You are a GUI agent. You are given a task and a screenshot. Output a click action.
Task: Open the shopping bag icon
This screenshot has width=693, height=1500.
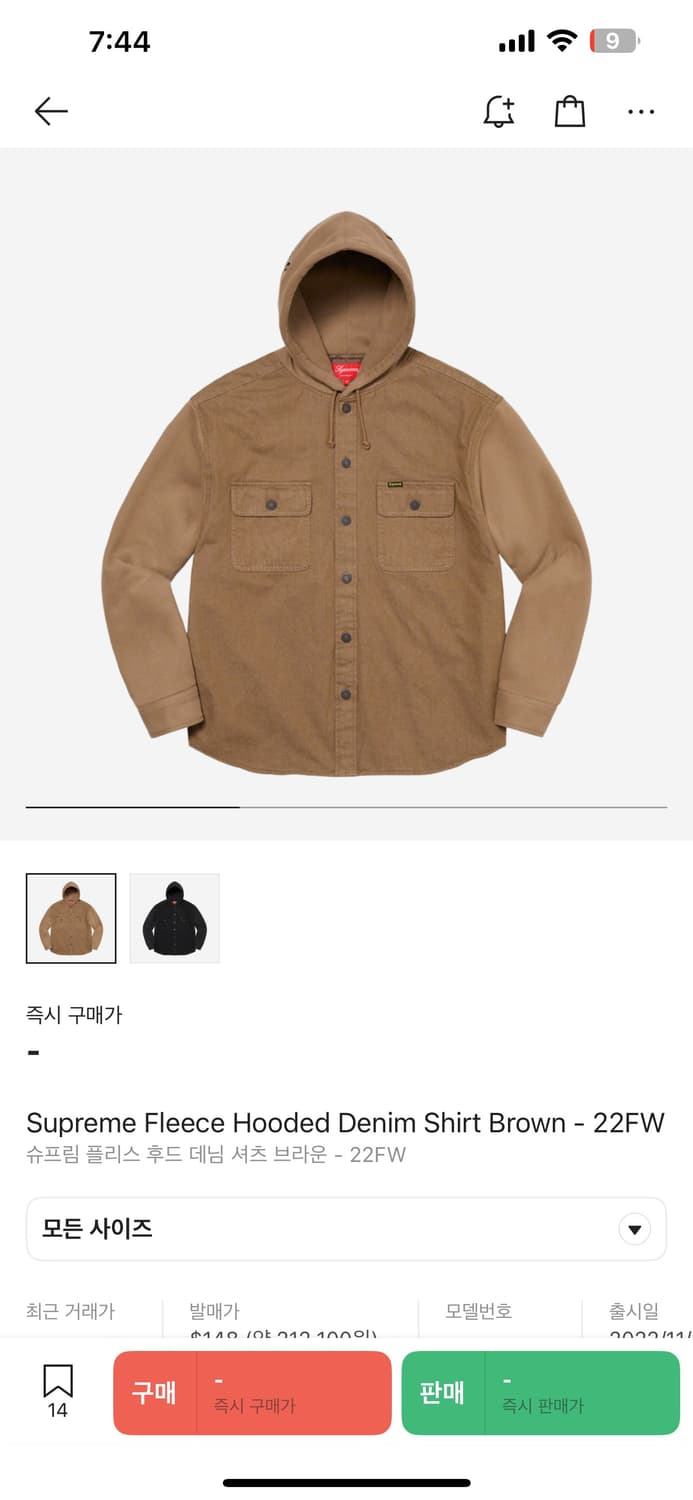570,111
